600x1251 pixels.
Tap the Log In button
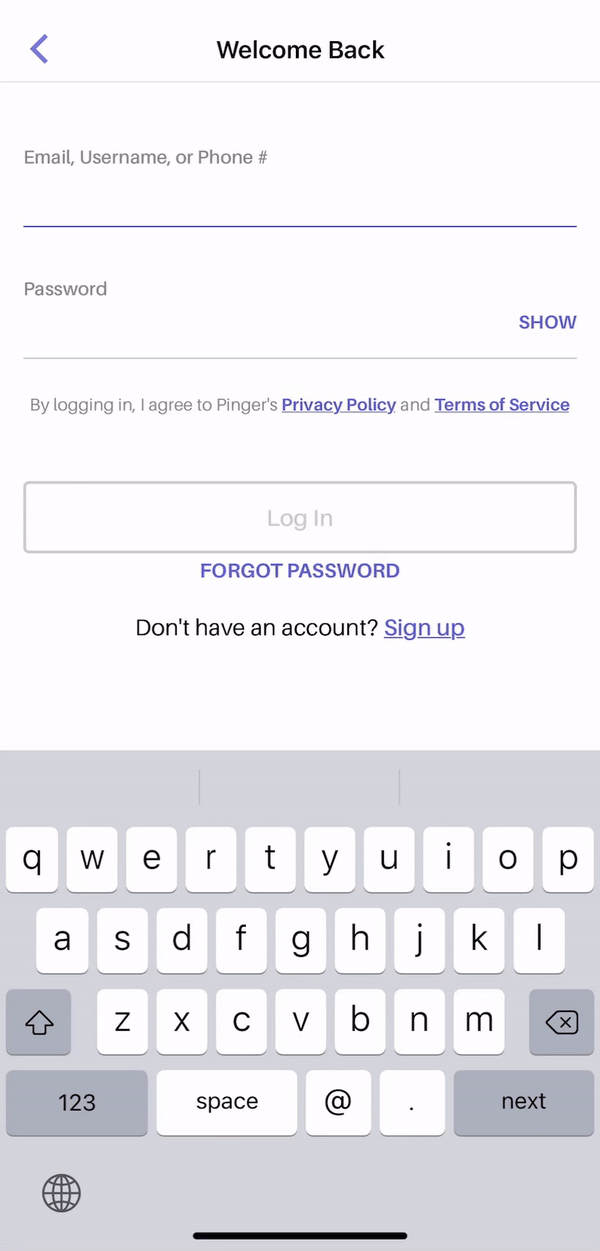click(x=300, y=518)
